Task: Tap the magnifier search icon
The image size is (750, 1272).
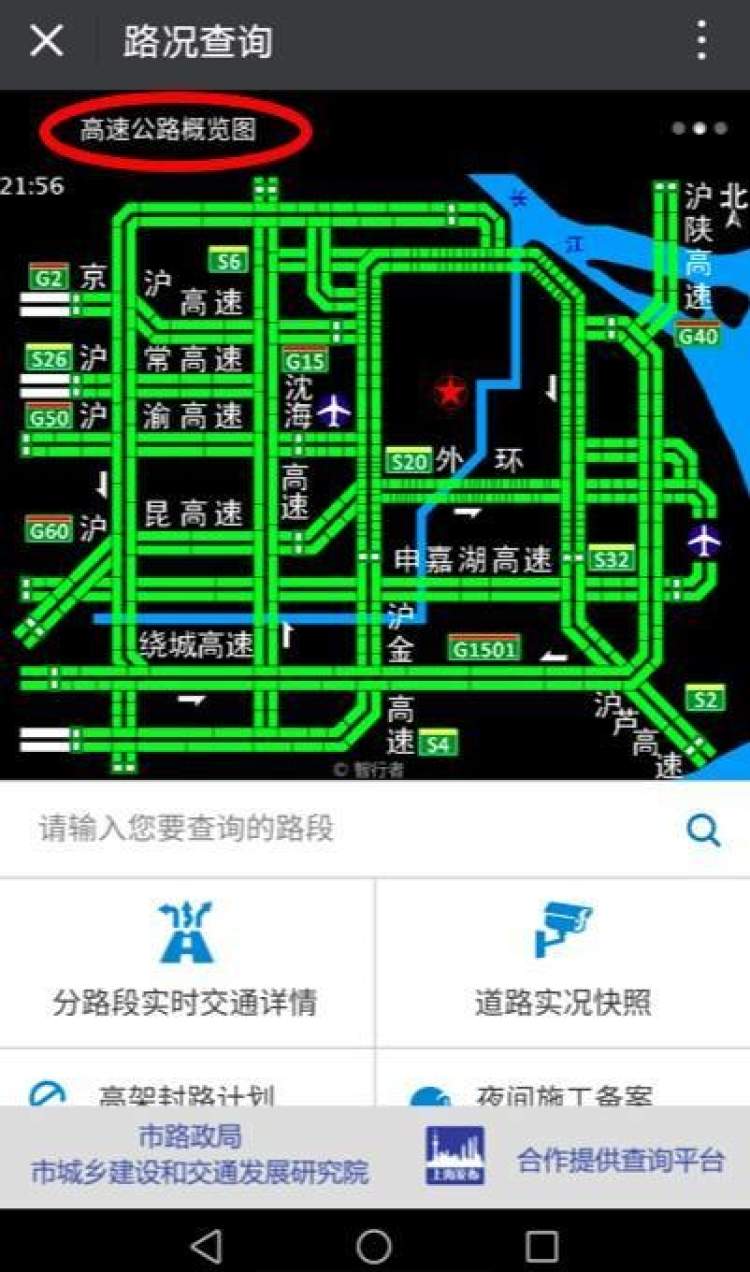Action: tap(703, 829)
